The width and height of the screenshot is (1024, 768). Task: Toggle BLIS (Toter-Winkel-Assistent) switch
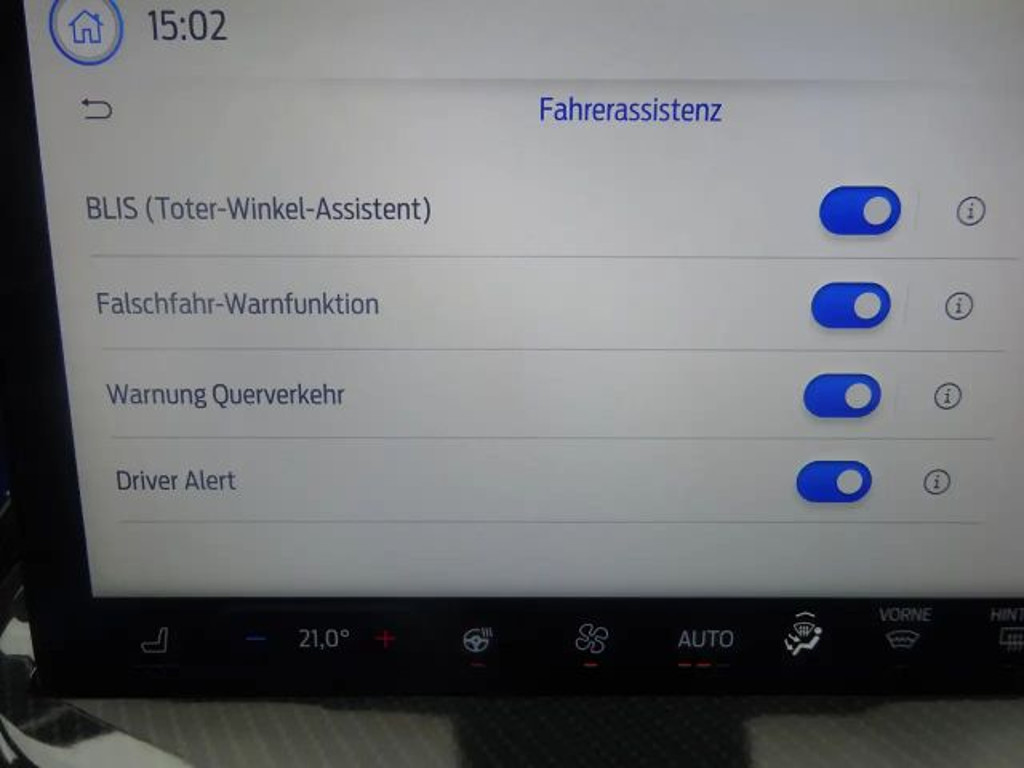coord(860,211)
